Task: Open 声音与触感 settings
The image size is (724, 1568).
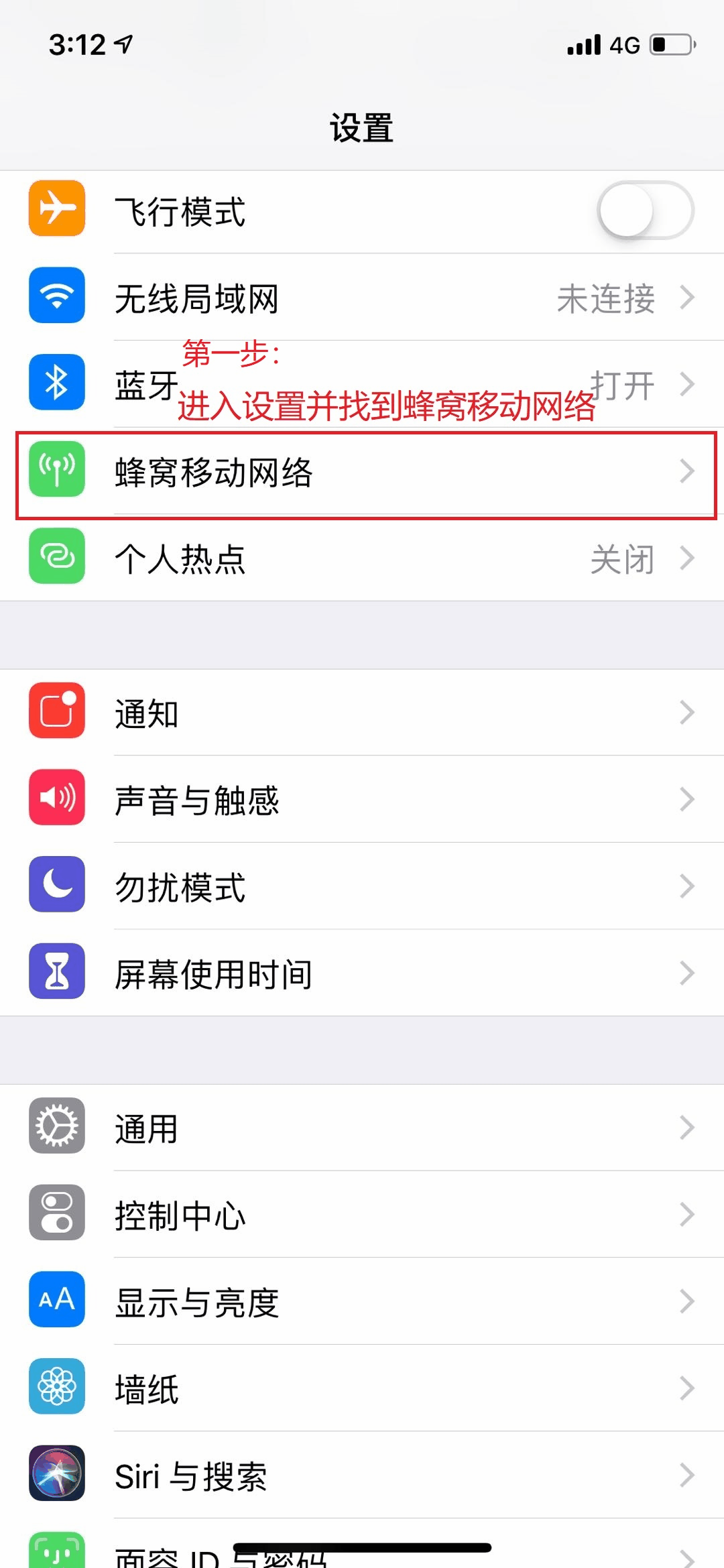Action: (x=362, y=800)
